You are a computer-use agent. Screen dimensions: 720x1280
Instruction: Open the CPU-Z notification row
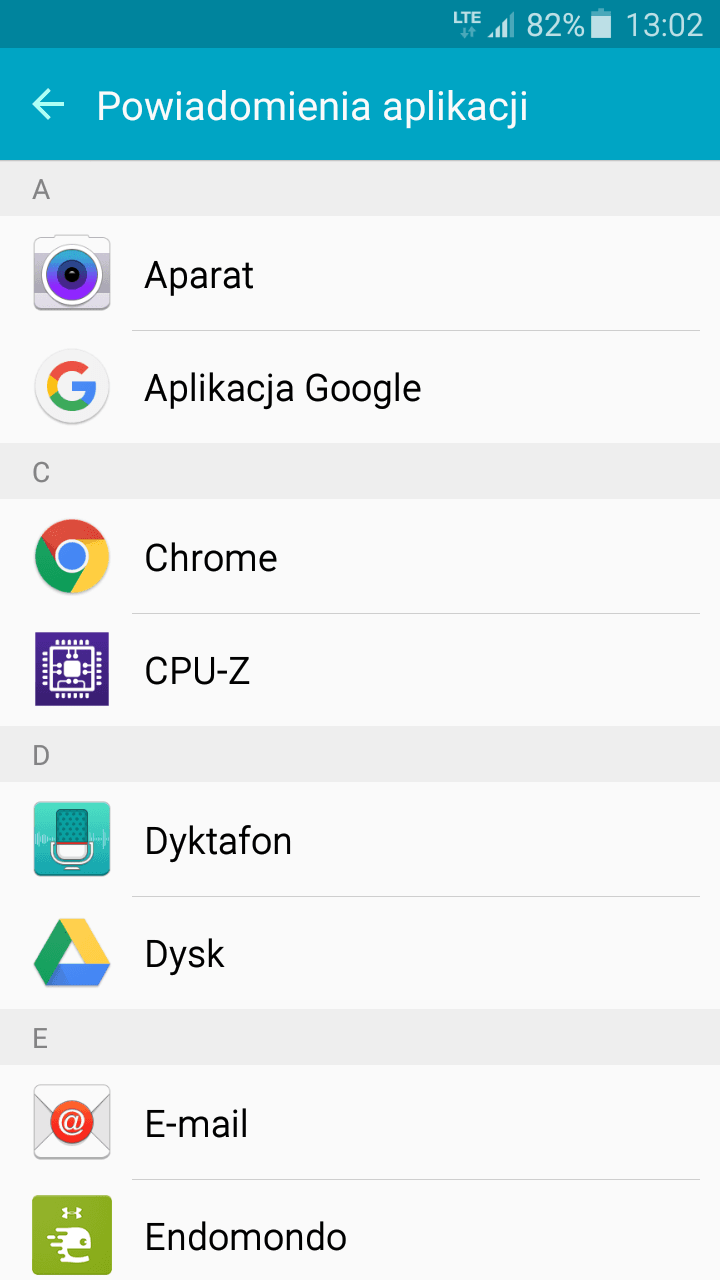click(360, 670)
